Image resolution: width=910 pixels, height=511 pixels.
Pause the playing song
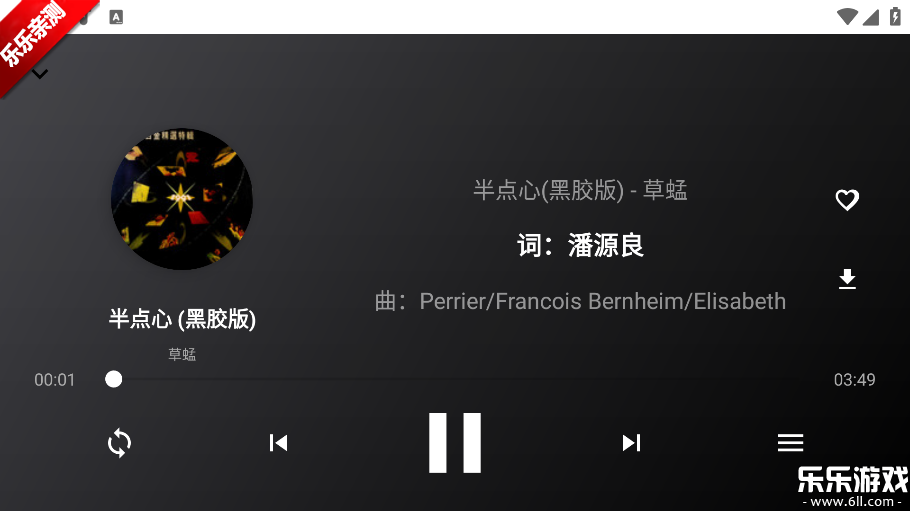(455, 442)
